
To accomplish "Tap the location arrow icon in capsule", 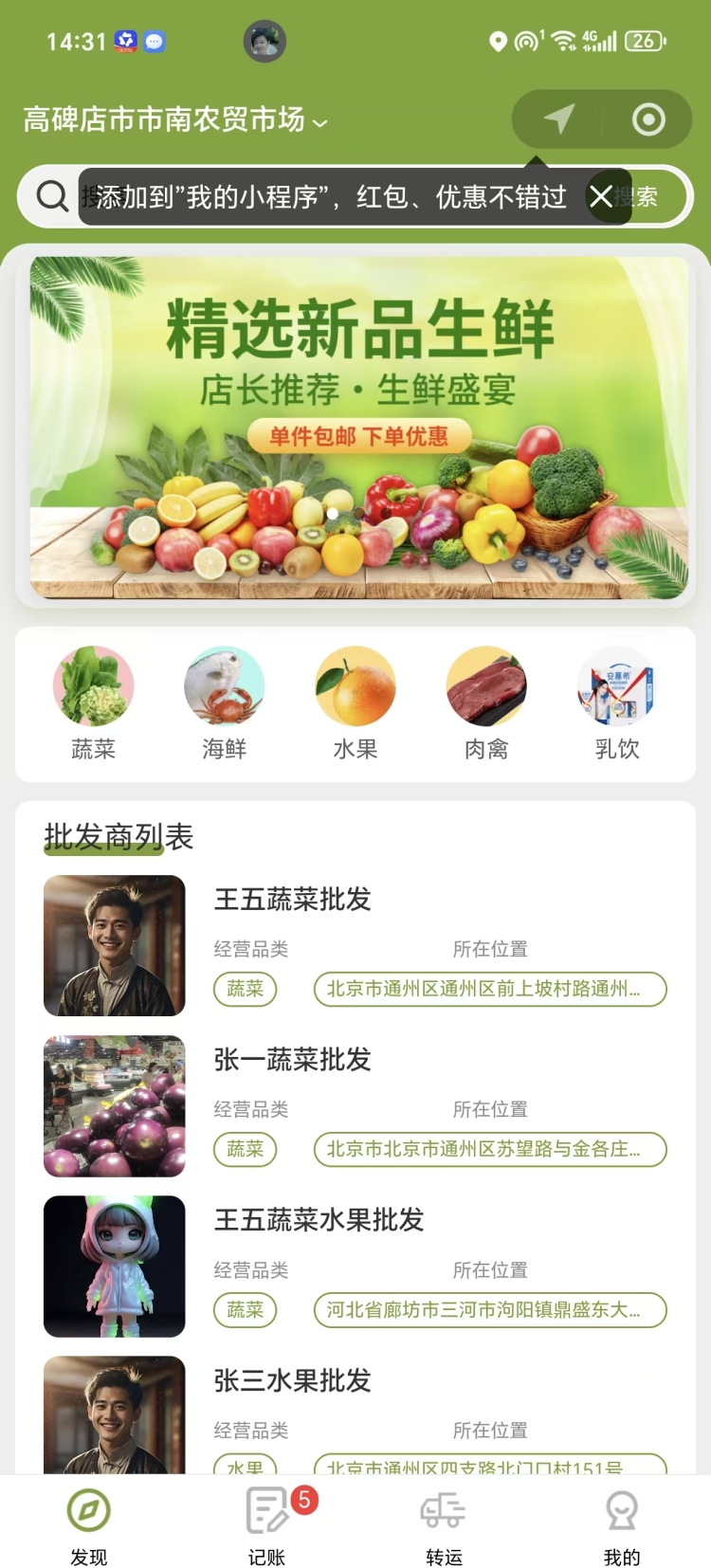I will (x=558, y=119).
